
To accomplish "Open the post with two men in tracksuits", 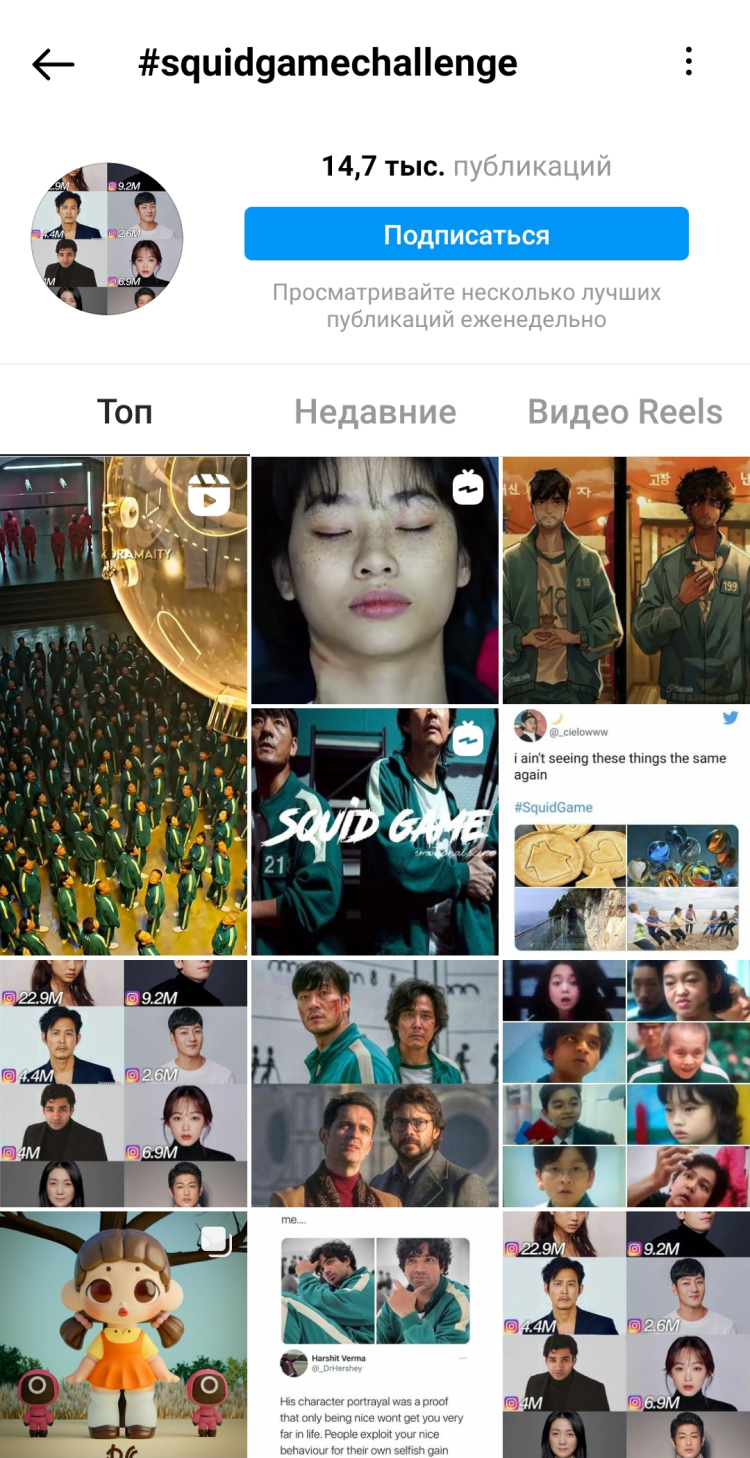I will (x=374, y=1083).
